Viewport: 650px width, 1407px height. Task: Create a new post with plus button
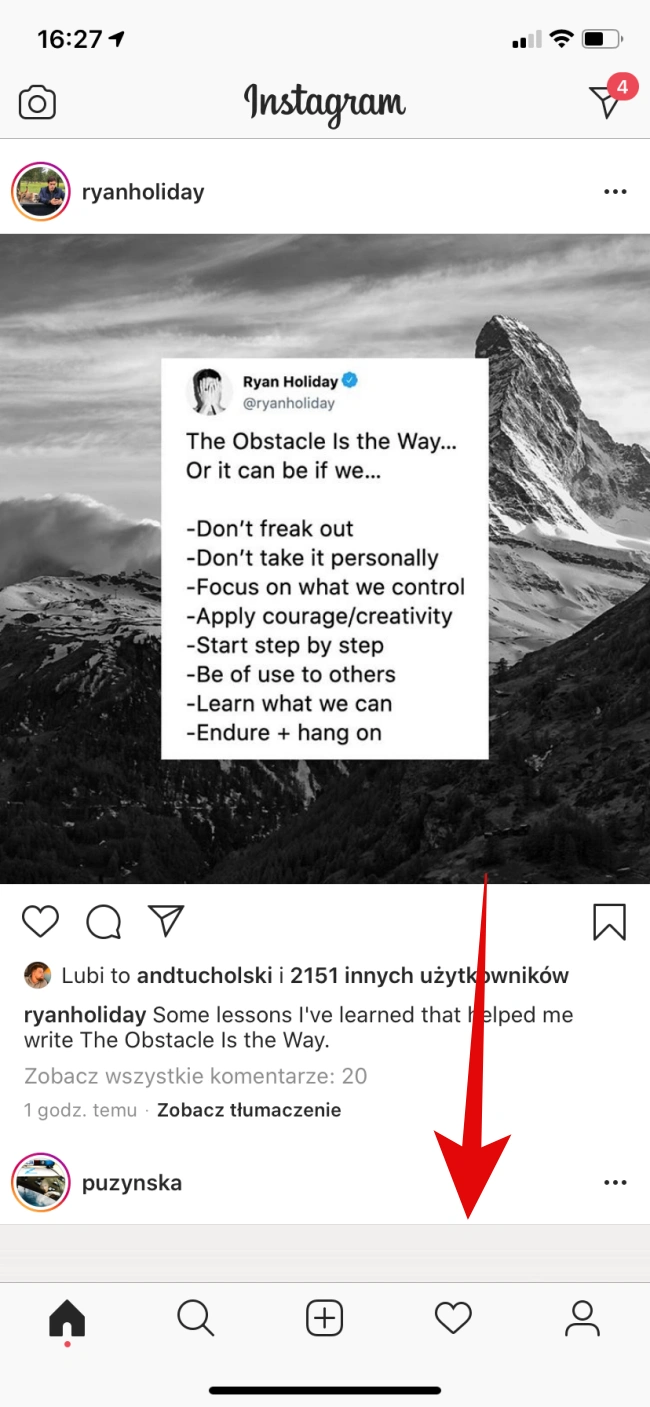coord(324,1320)
